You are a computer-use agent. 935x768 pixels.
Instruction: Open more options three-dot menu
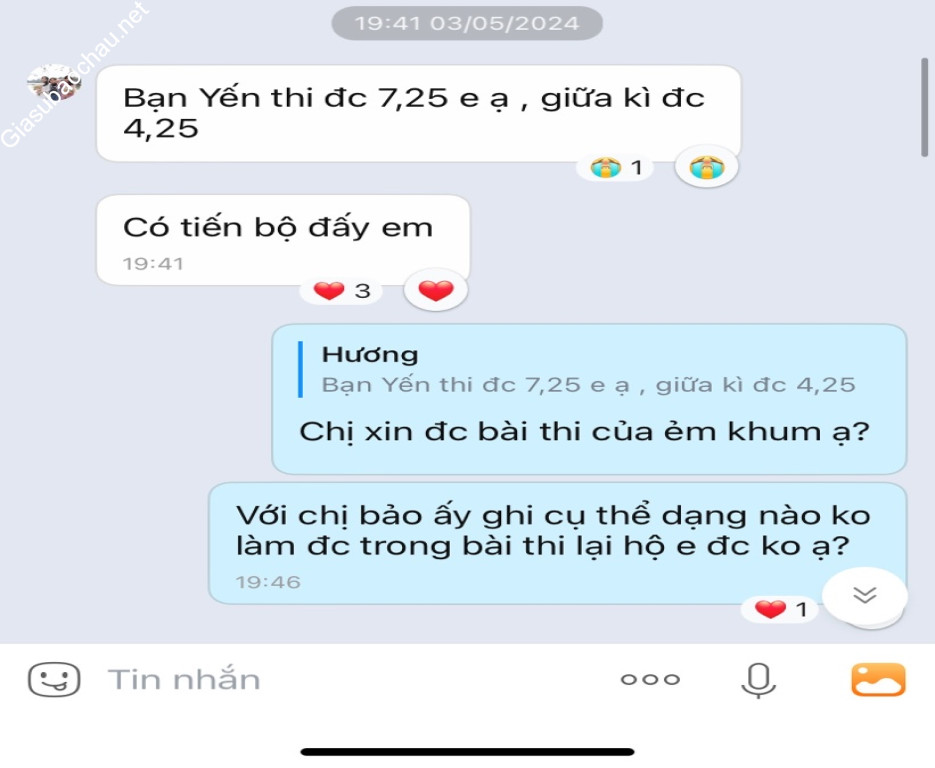(x=650, y=680)
